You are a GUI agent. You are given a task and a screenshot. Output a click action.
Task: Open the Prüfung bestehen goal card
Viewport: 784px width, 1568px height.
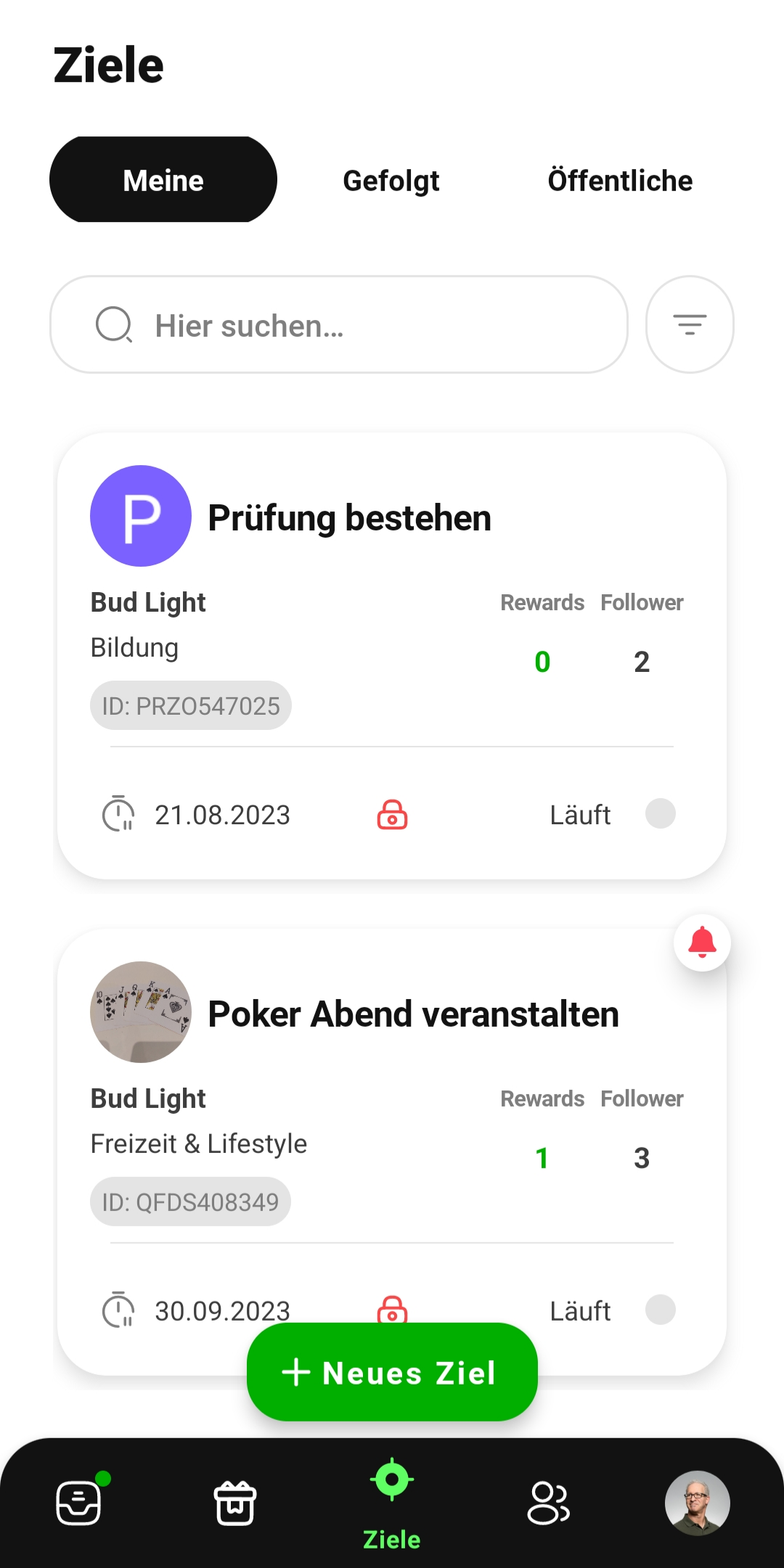click(349, 518)
